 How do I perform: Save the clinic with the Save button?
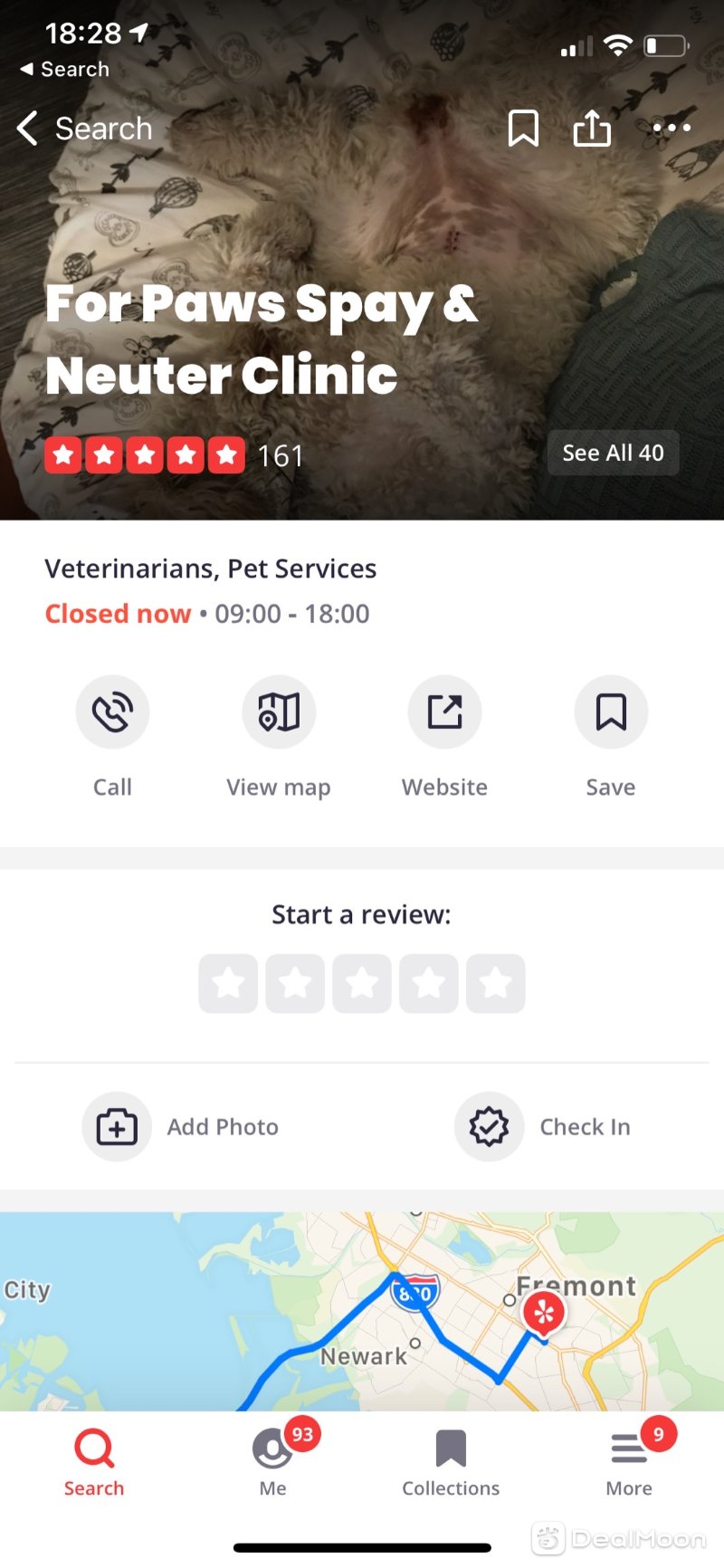(611, 712)
